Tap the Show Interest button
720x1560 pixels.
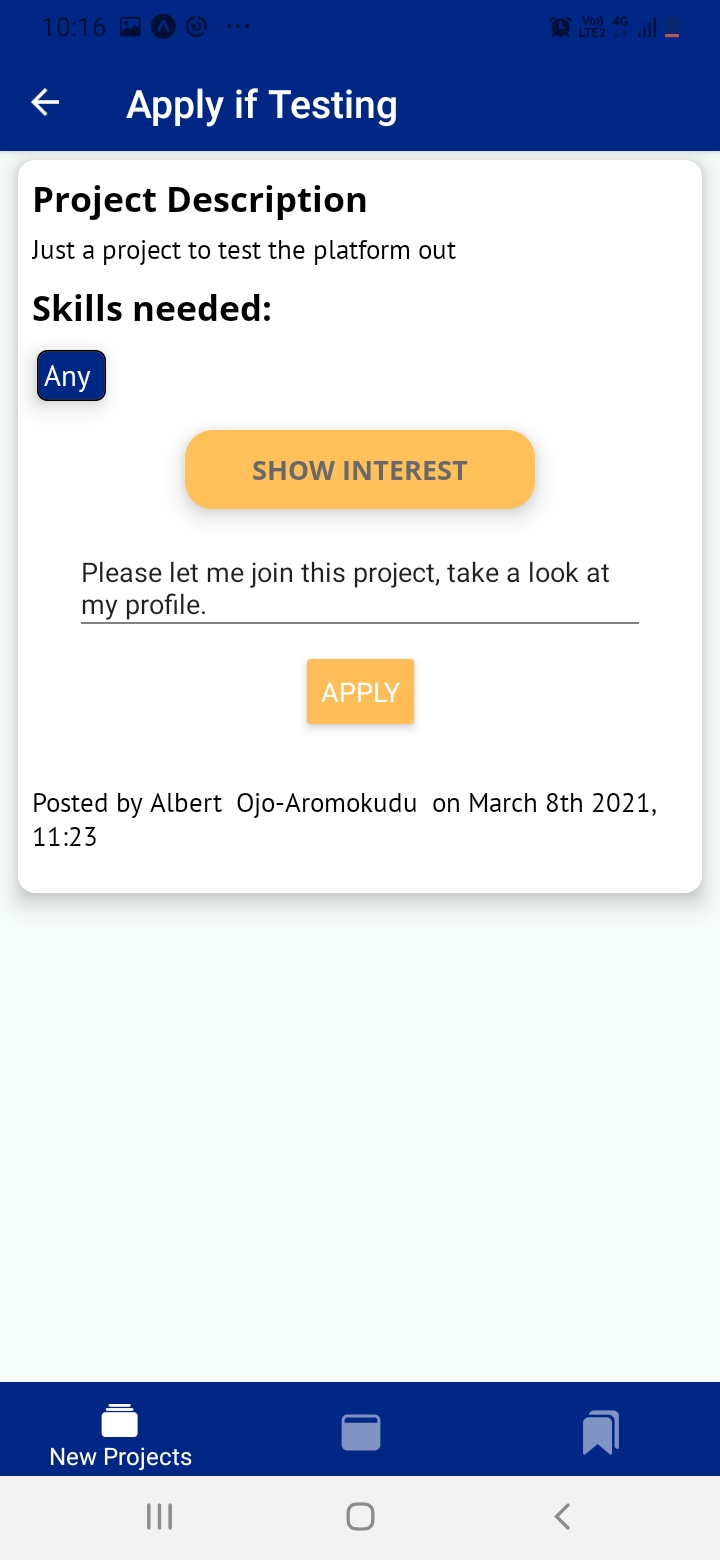click(x=360, y=470)
